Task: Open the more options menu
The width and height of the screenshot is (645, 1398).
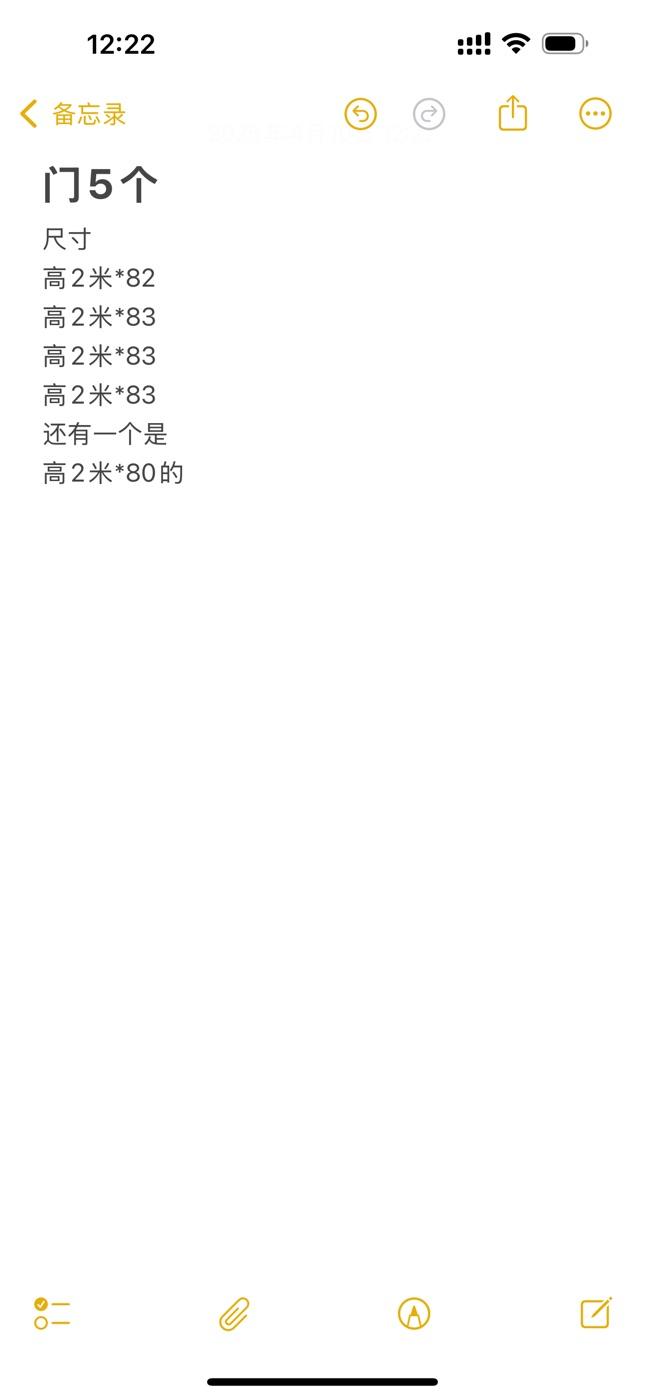Action: (x=595, y=114)
